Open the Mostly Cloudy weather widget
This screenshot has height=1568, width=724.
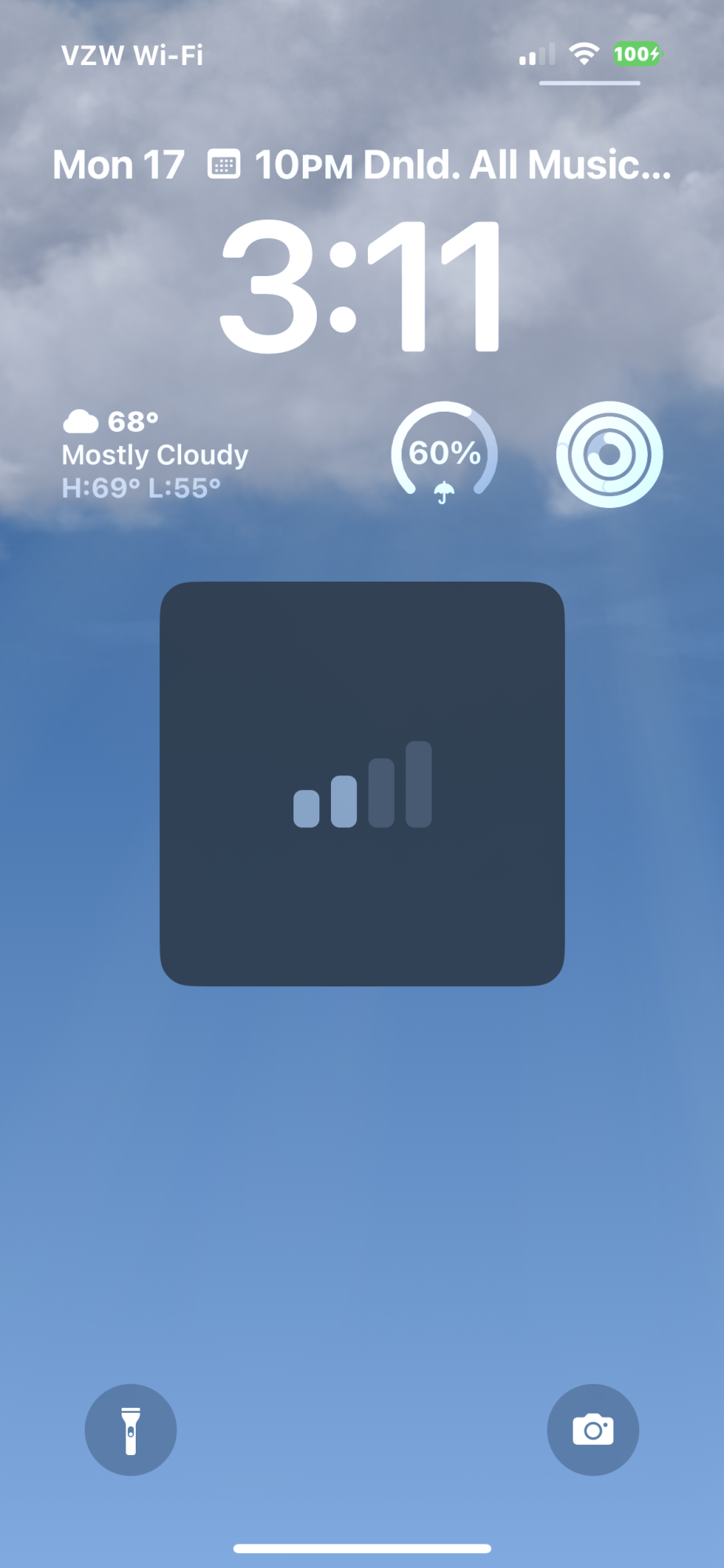155,455
